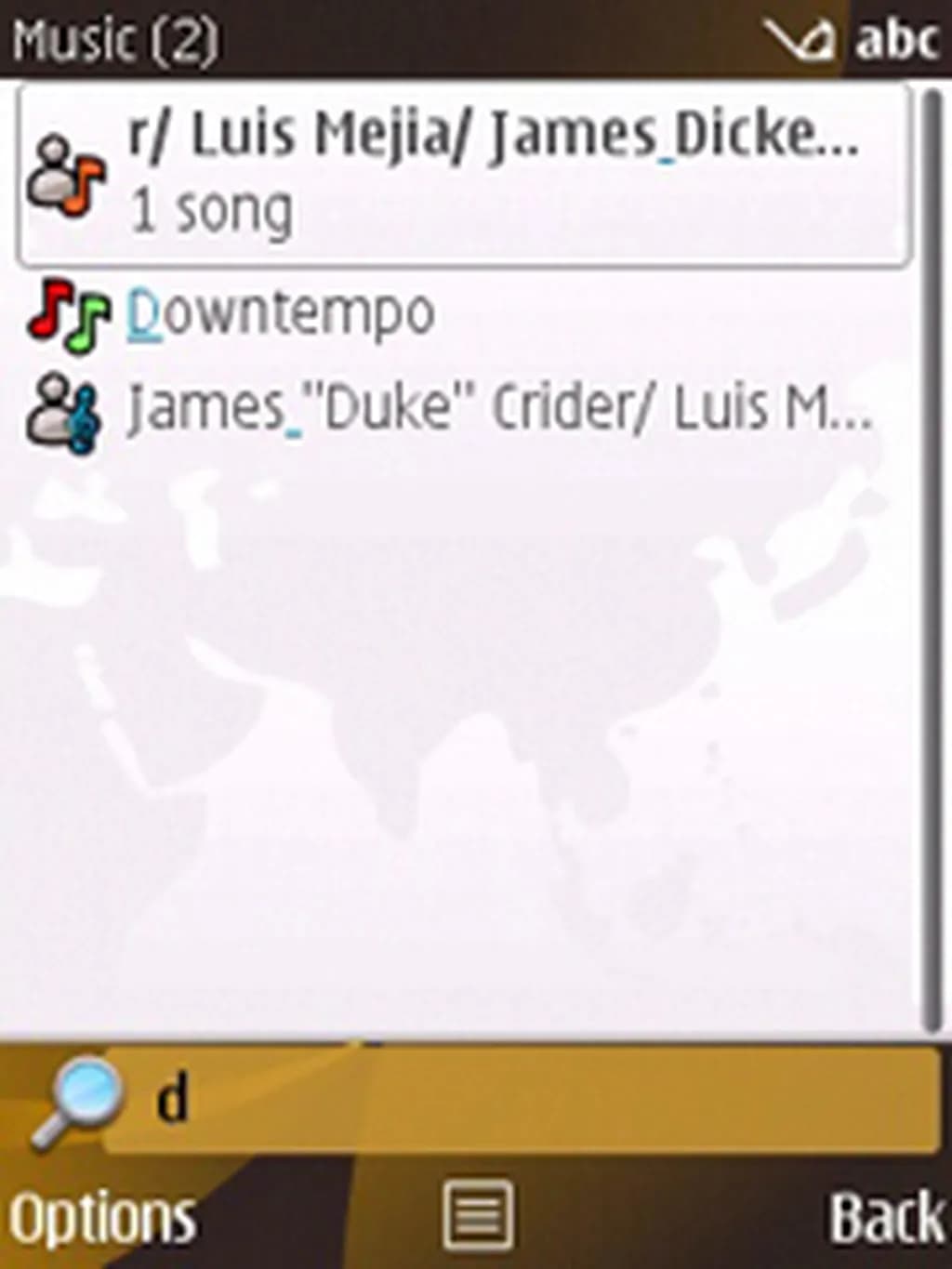Open the James "Duke" Crider composer result
The width and height of the screenshot is (952, 1269).
coord(497,410)
